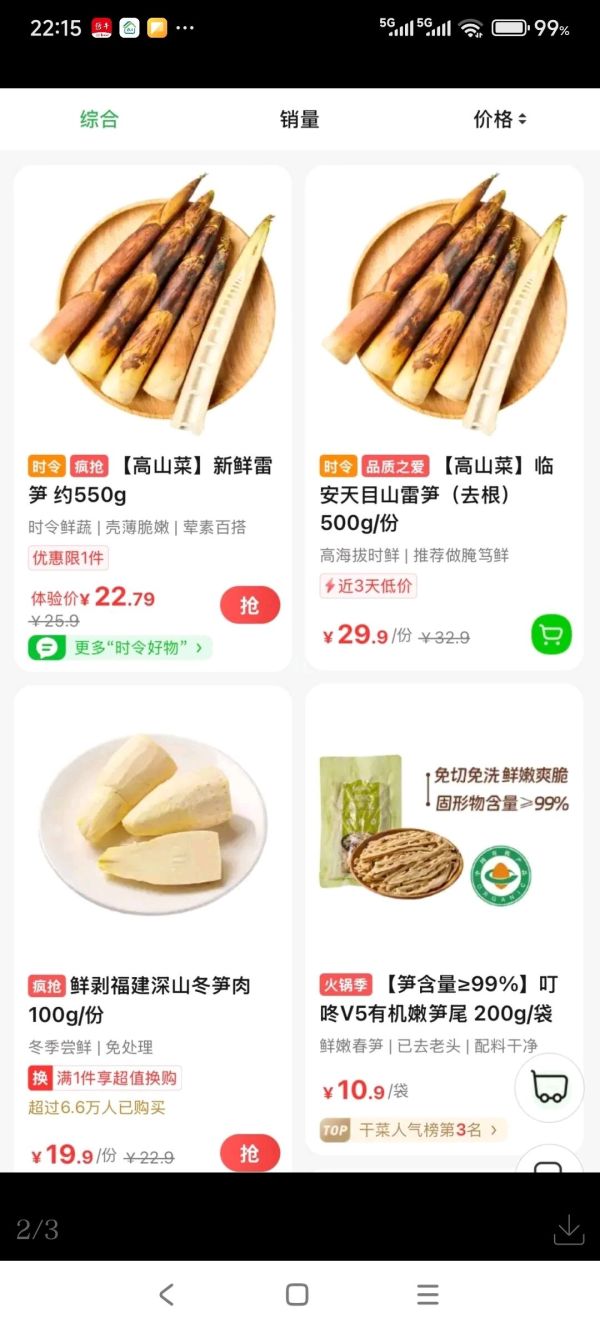Download the current image
This screenshot has width=600, height=1333.
click(568, 1229)
